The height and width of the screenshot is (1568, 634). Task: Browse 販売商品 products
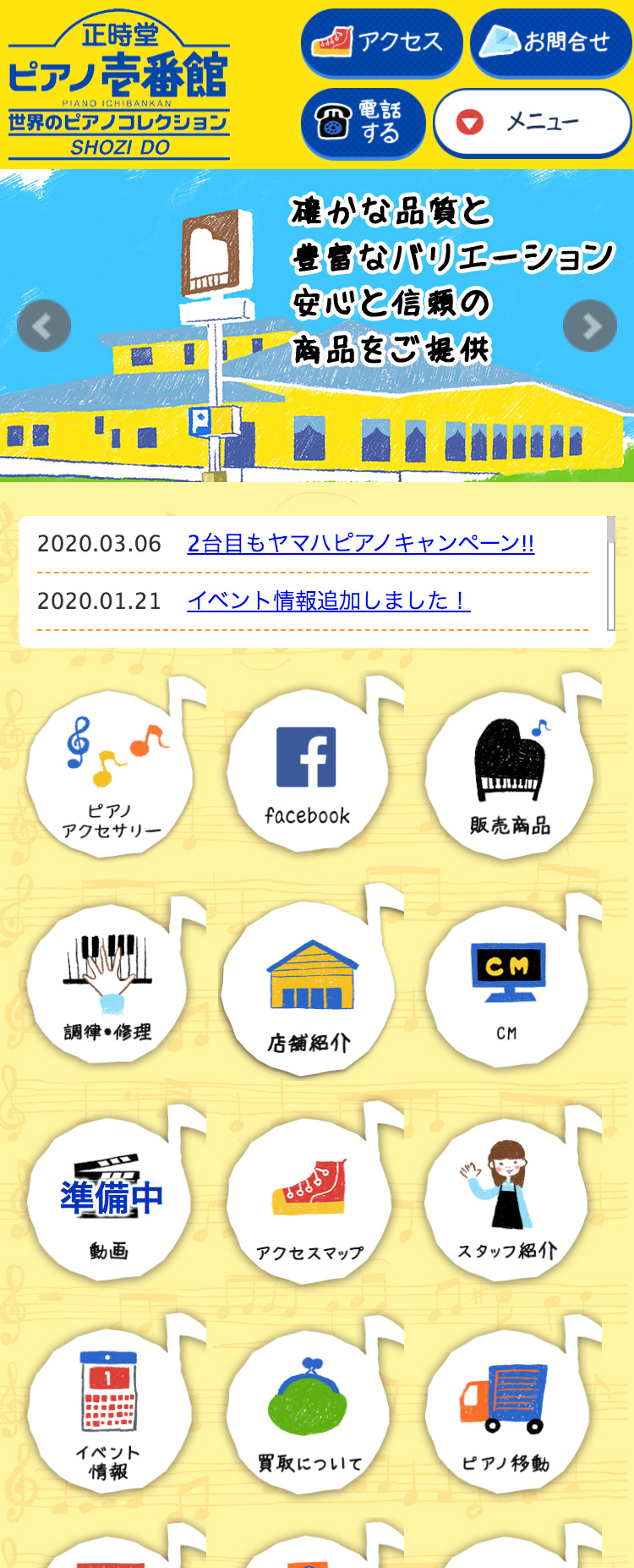click(509, 774)
